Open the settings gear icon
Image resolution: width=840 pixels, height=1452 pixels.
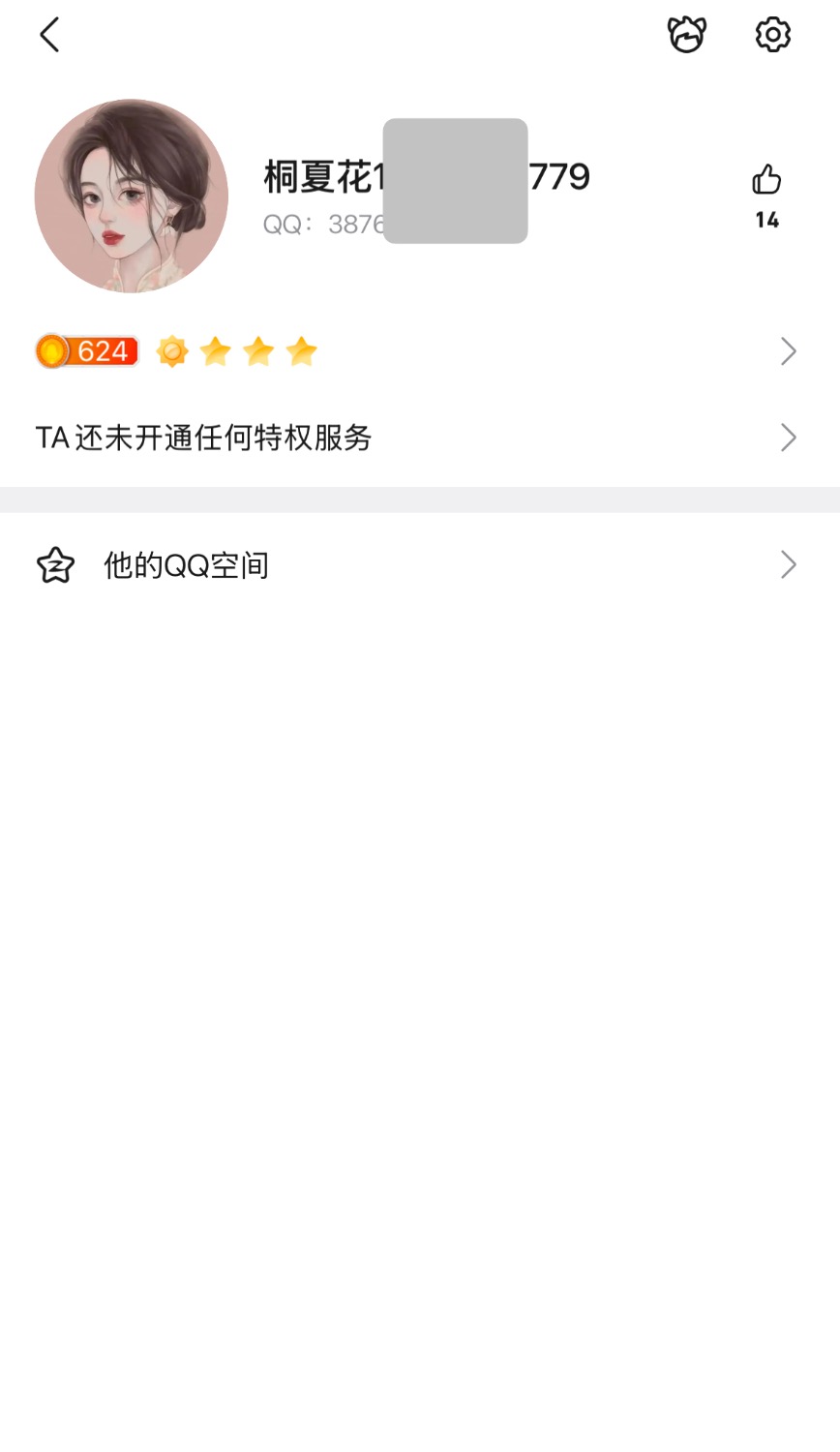772,35
